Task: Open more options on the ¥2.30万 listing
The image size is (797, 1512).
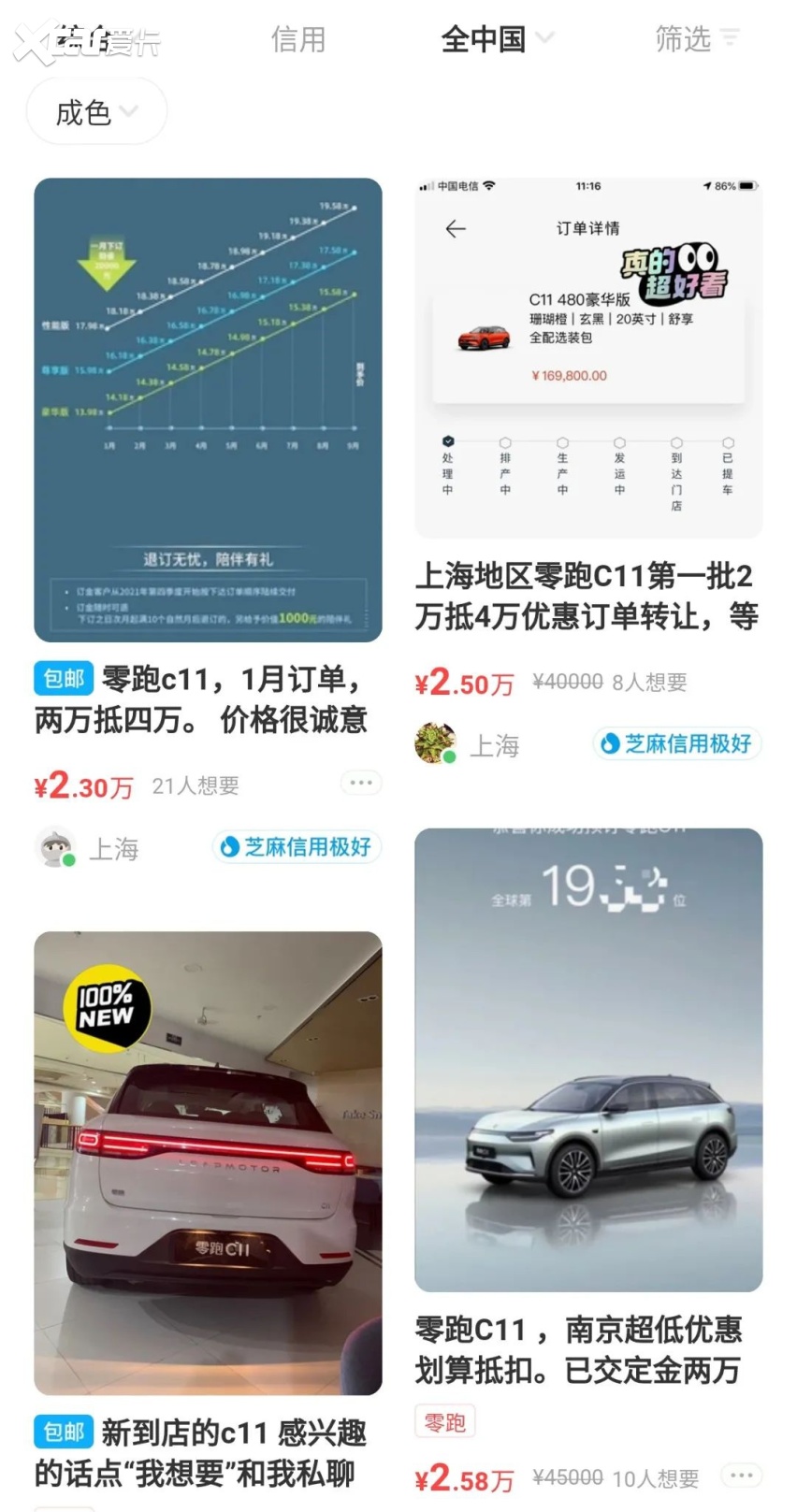Action: point(361,783)
